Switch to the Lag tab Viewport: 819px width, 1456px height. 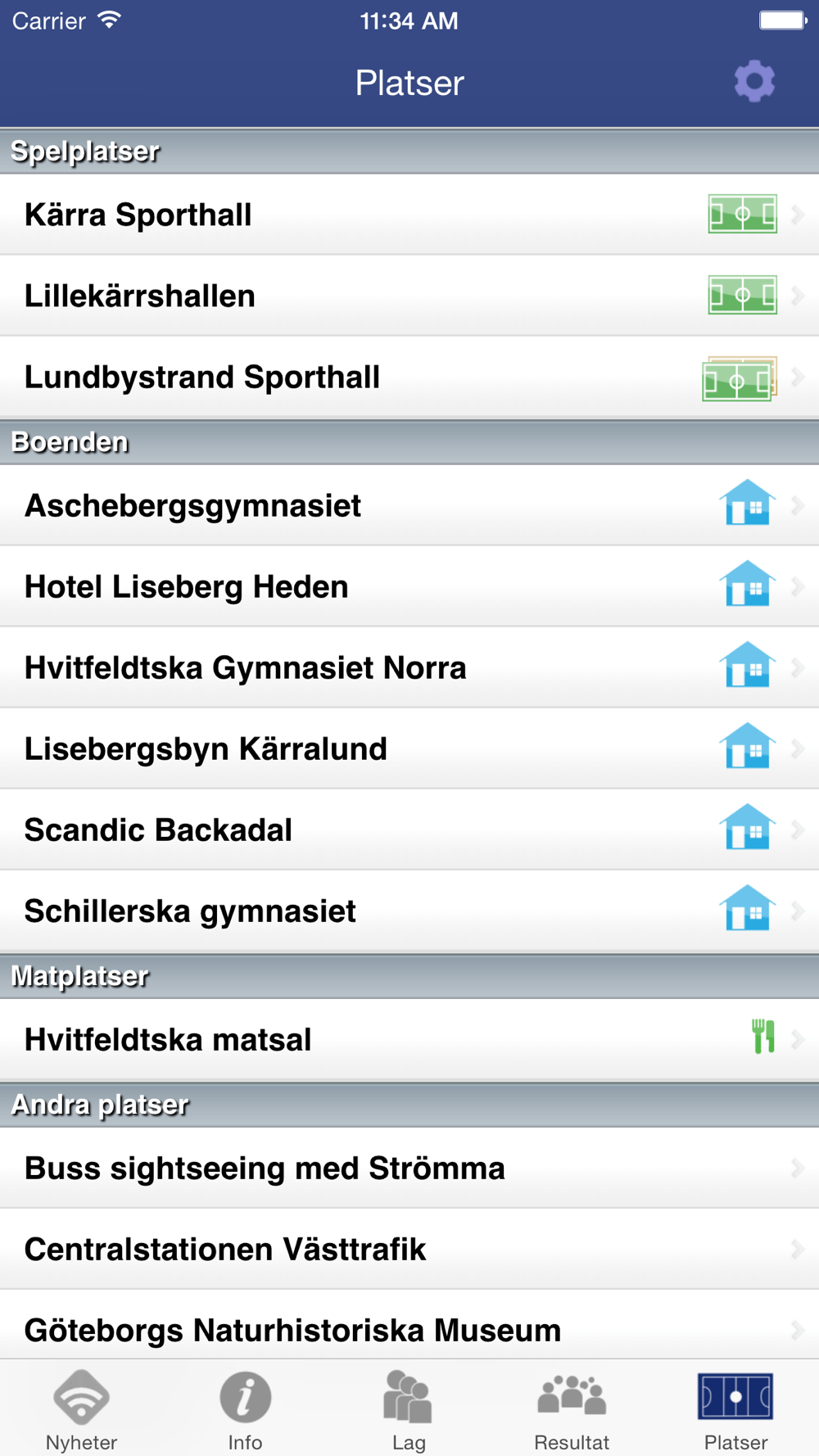point(408,1410)
